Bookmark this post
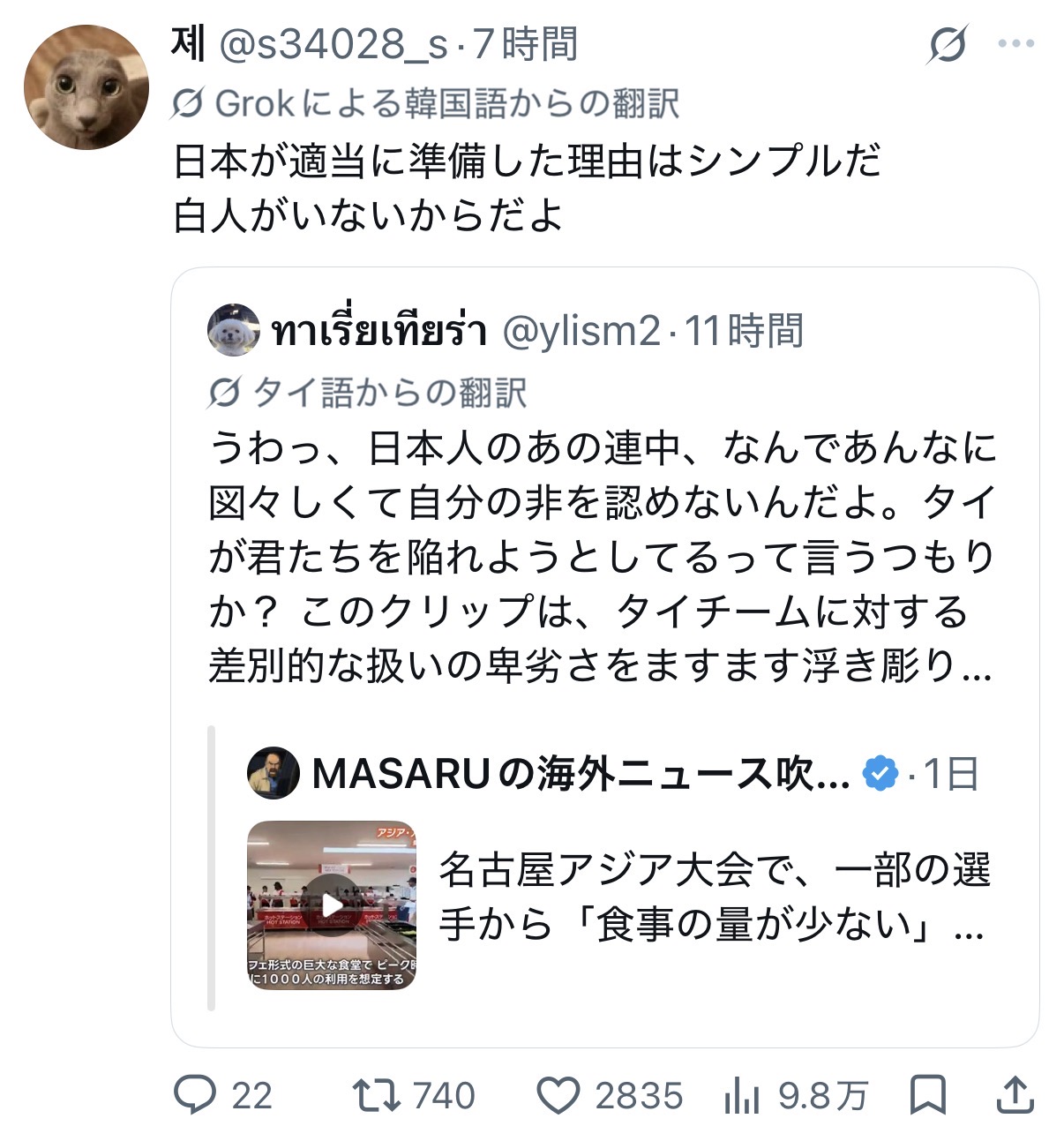This screenshot has height=1141, width=1064. 927,1095
